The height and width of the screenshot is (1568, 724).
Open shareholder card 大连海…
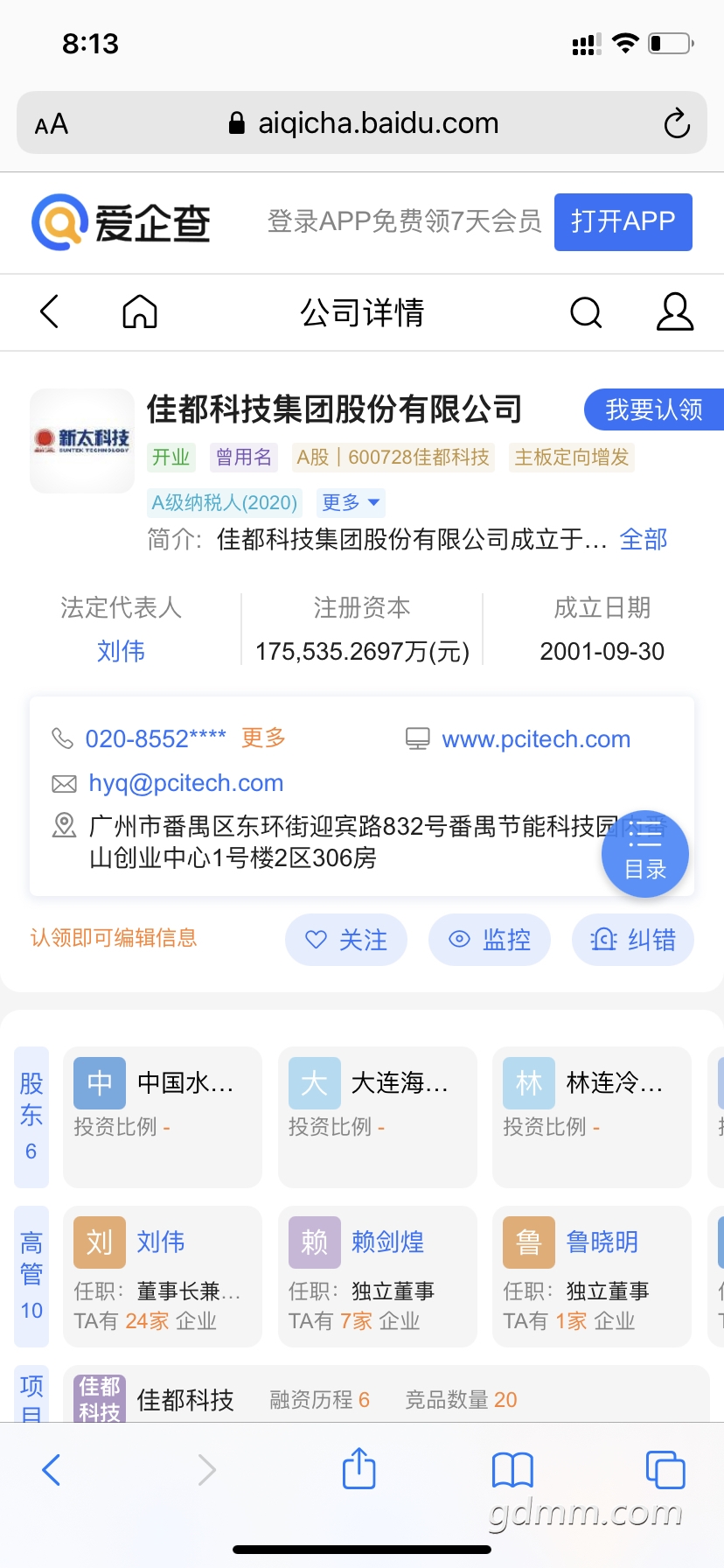pyautogui.click(x=378, y=1117)
